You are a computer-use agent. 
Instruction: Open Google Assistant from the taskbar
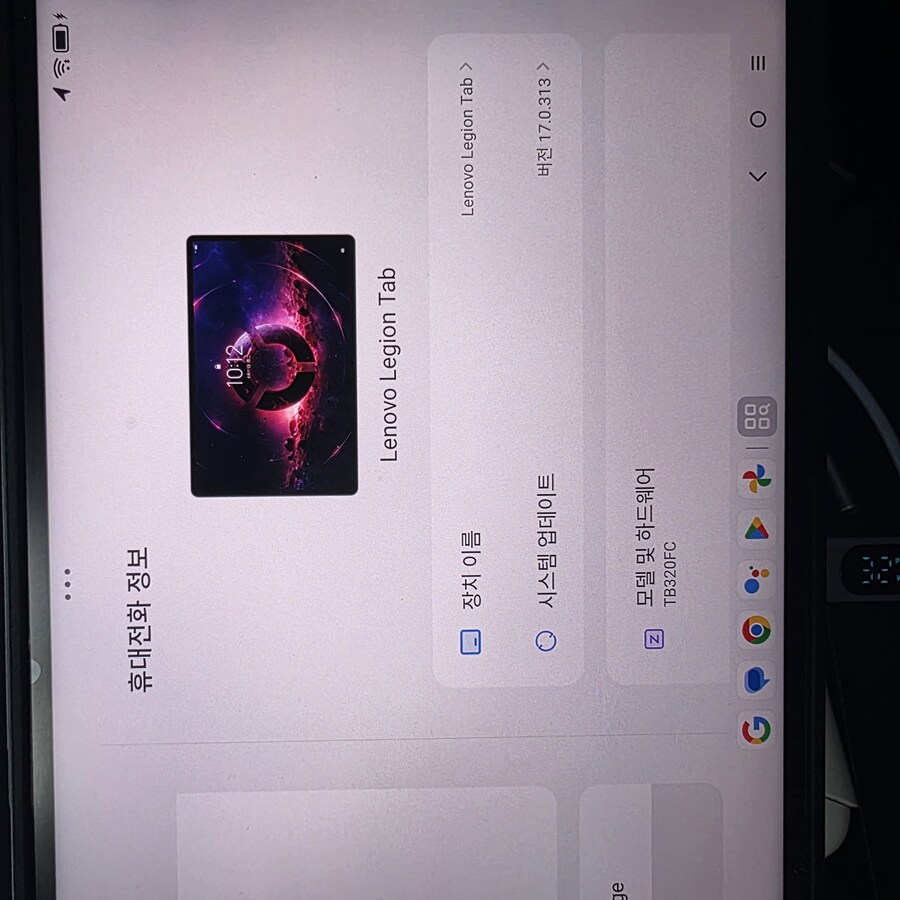(x=756, y=579)
